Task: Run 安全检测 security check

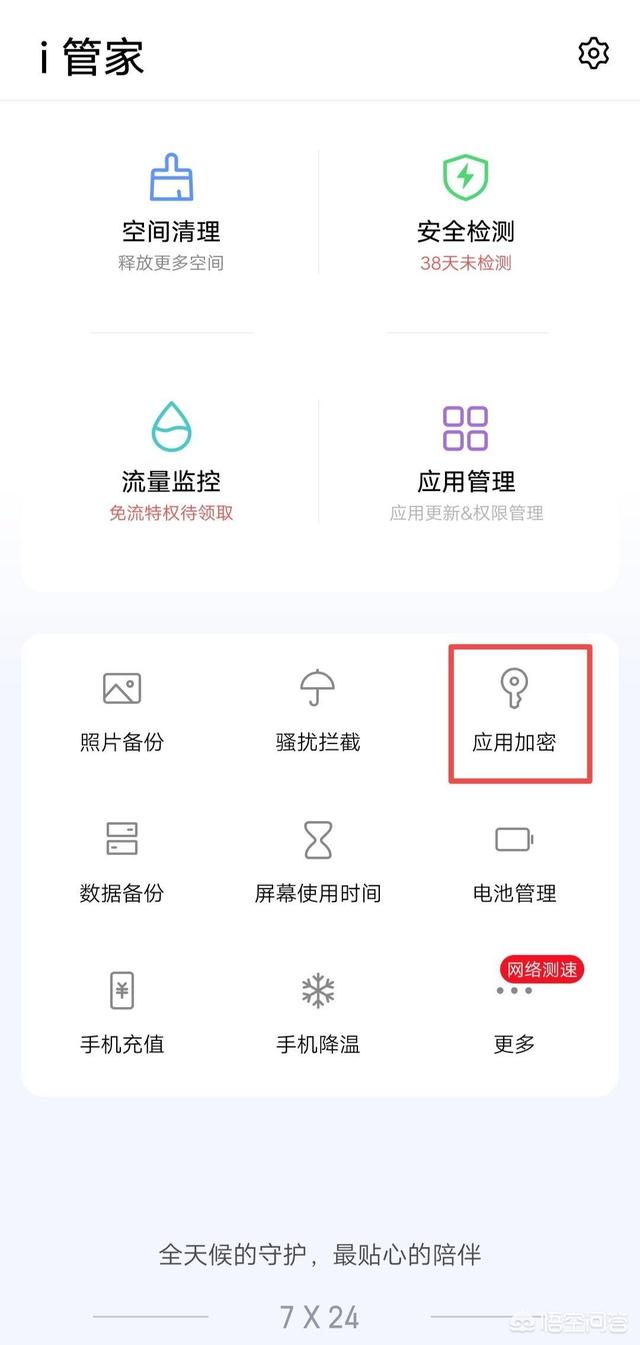Action: 465,211
